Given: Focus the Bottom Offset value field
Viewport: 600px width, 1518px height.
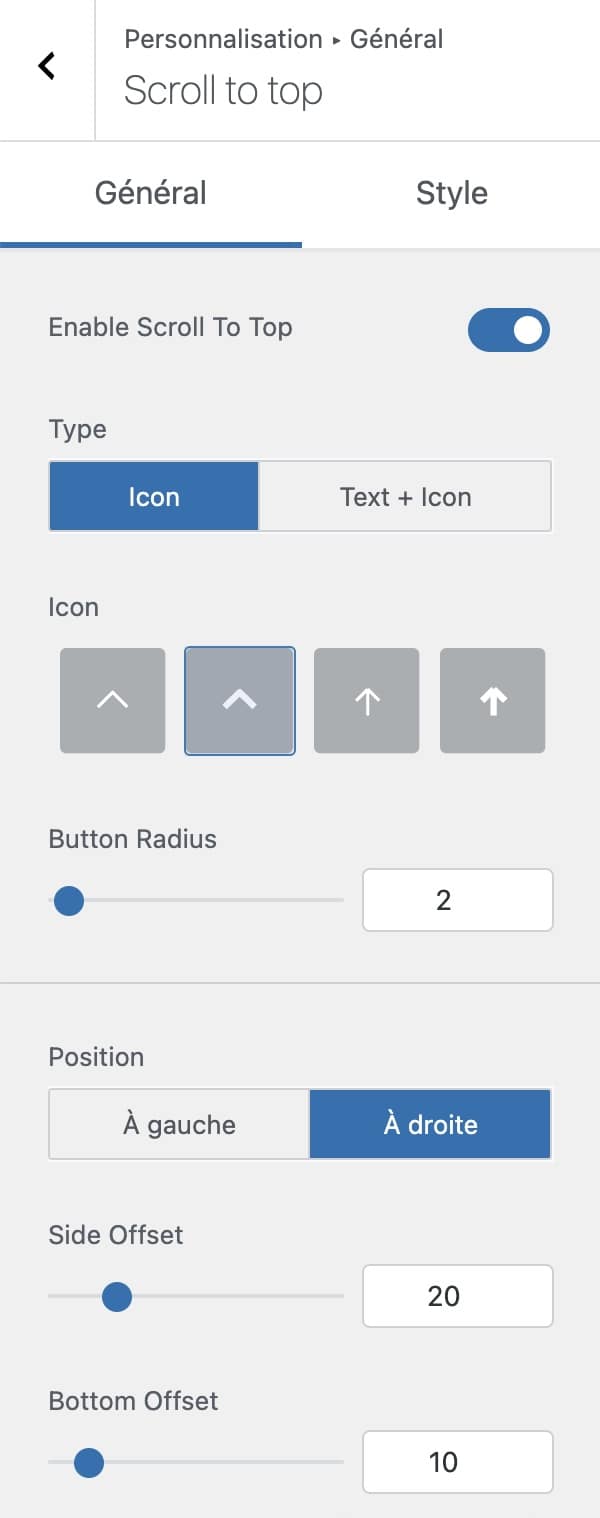Looking at the screenshot, I should [457, 1462].
